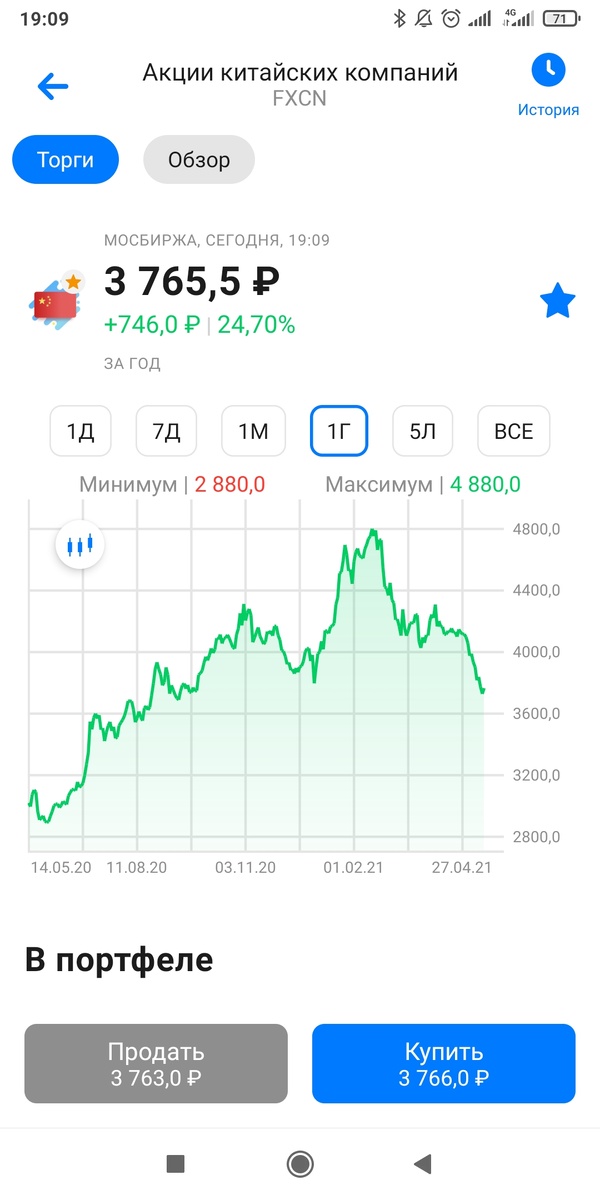Select the 1Д chart period
Screen dimensions: 600x1200
tap(80, 432)
